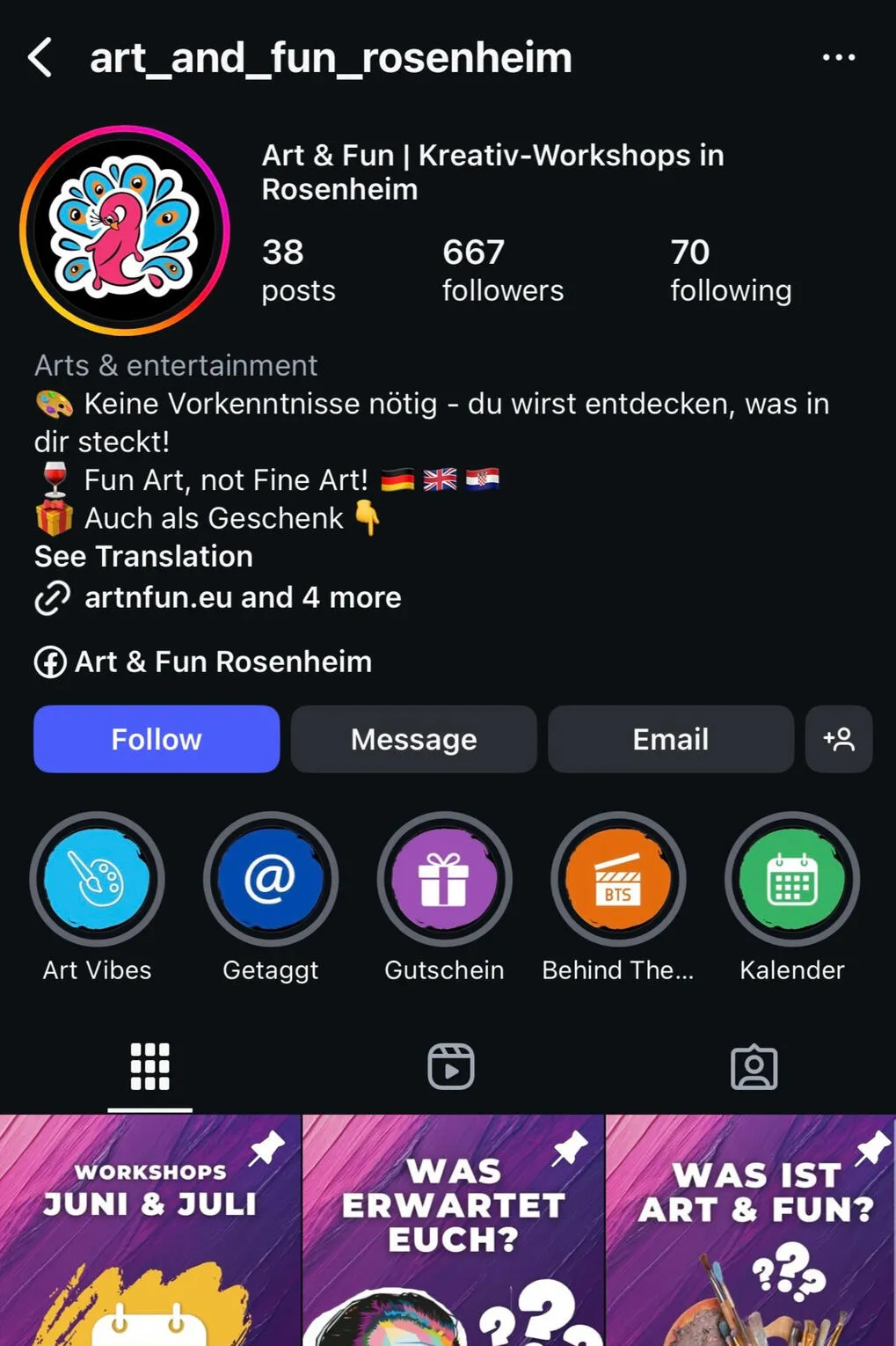Viewport: 896px width, 1346px height.
Task: Switch to the tagged photos tab
Action: click(754, 1067)
